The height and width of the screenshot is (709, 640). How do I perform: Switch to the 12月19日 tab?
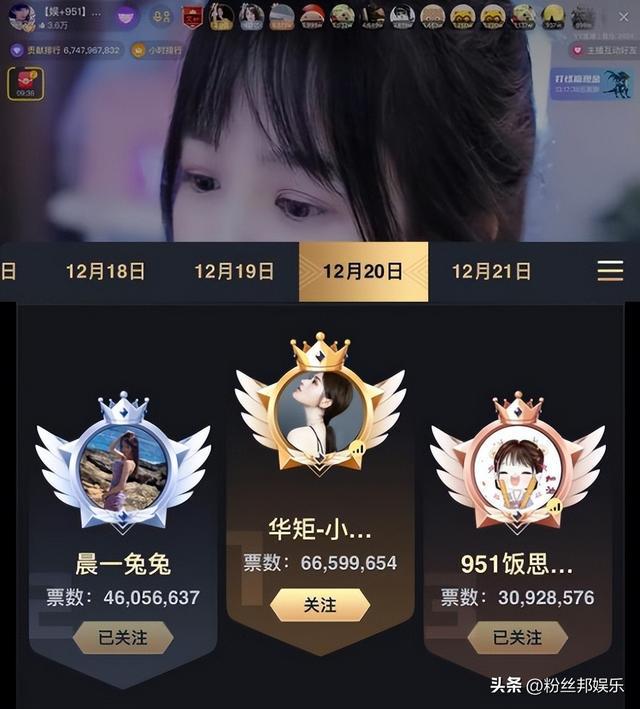click(x=234, y=271)
